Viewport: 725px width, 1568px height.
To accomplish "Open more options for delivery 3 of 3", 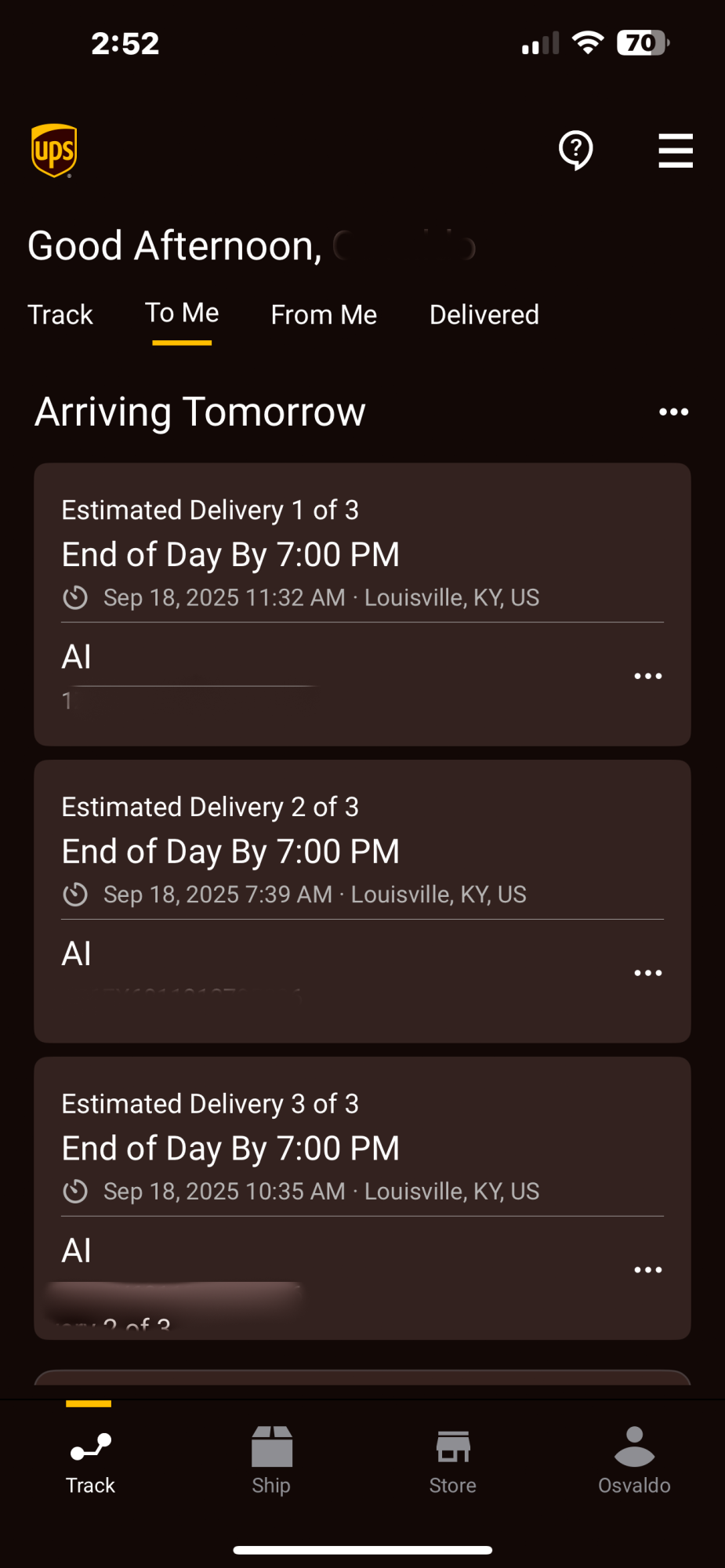I will [647, 1270].
